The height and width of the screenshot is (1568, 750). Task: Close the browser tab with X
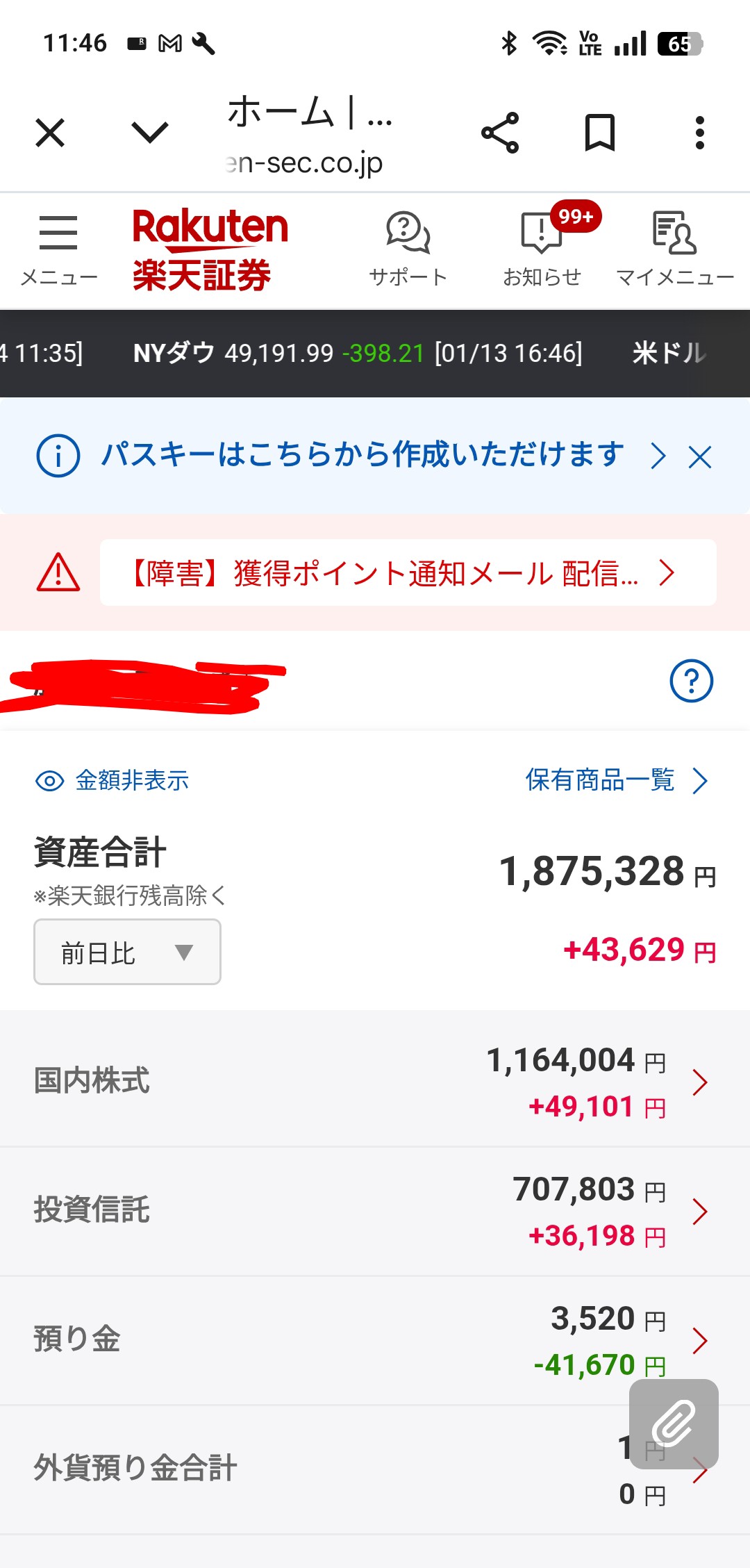(x=50, y=133)
